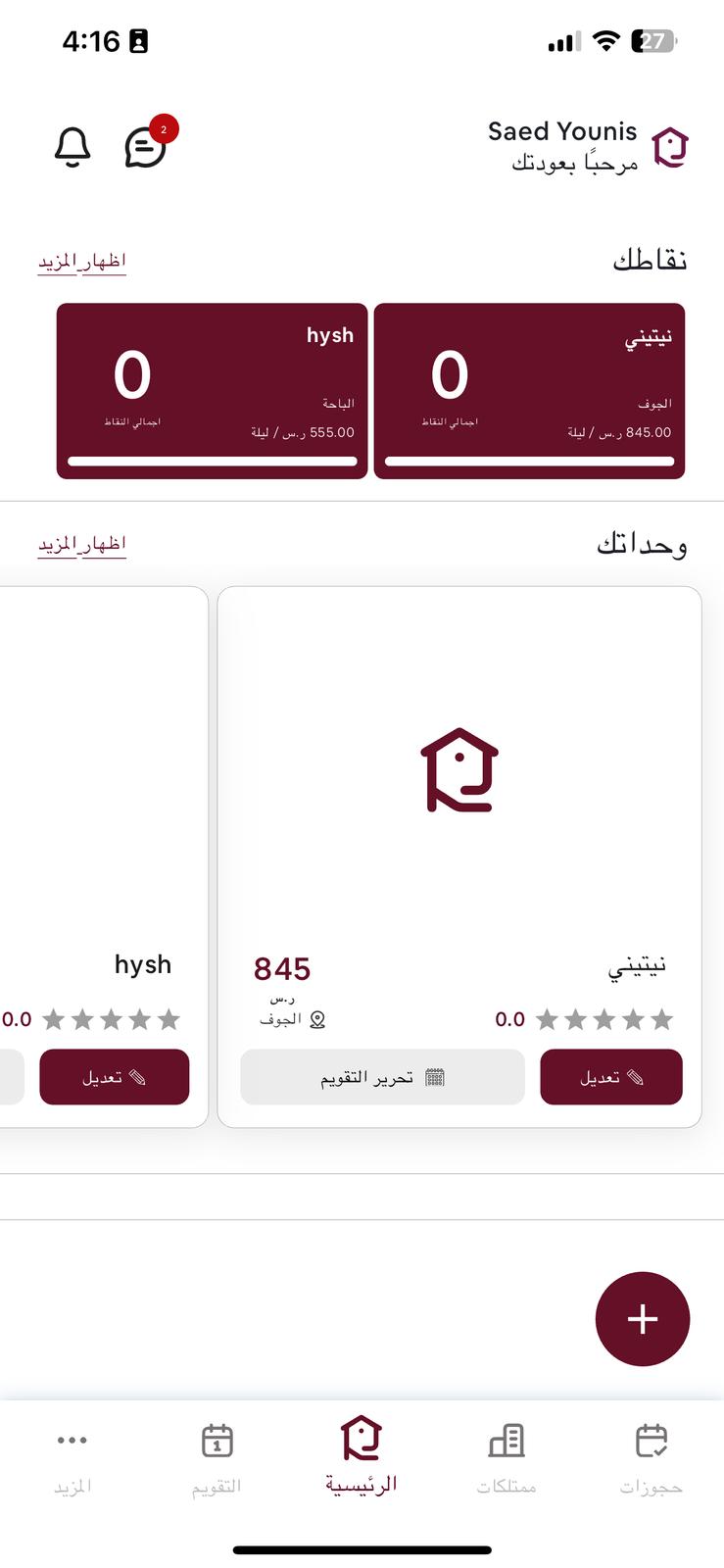This screenshot has height=1568, width=724.
Task: Add a new unit with plus button
Action: click(x=642, y=1318)
